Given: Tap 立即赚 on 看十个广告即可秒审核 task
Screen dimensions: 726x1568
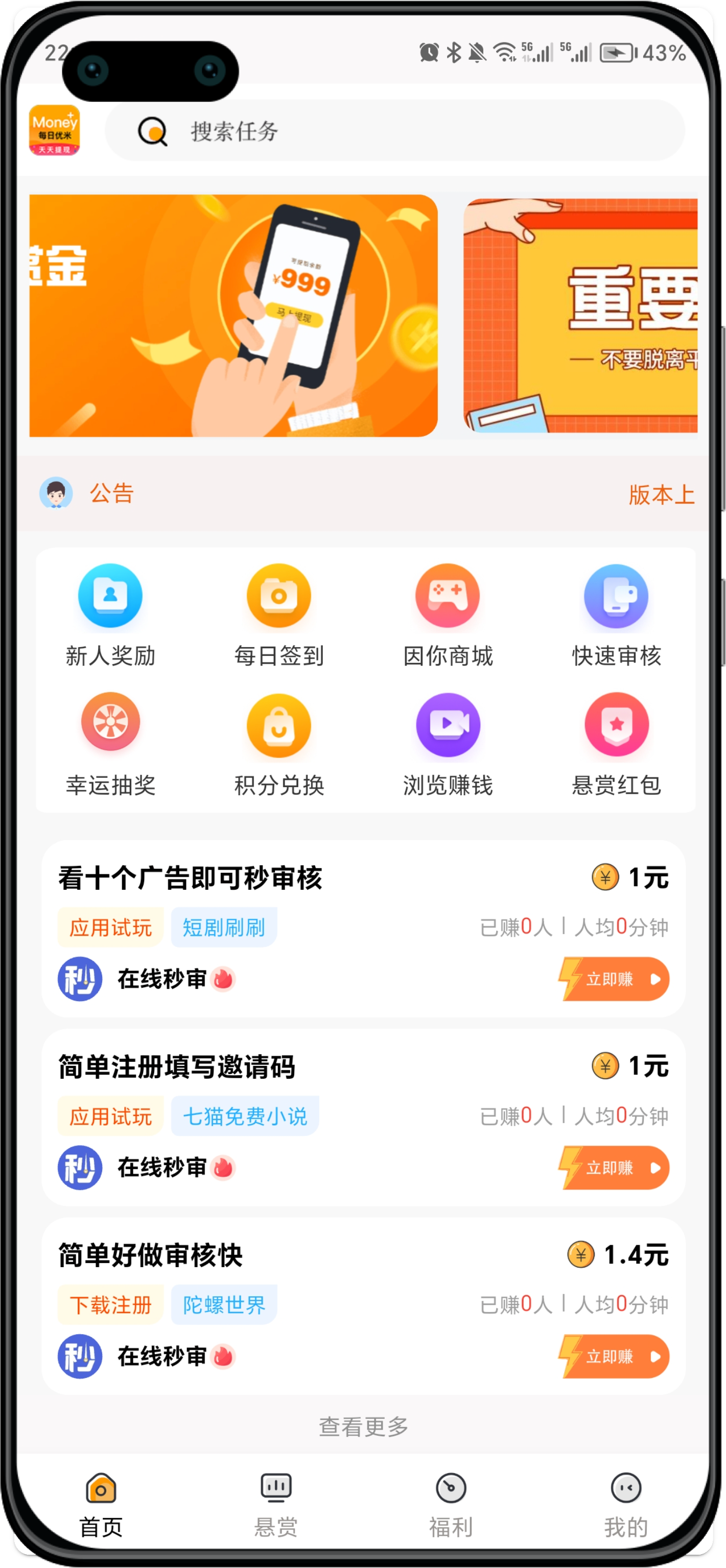Looking at the screenshot, I should [x=614, y=979].
